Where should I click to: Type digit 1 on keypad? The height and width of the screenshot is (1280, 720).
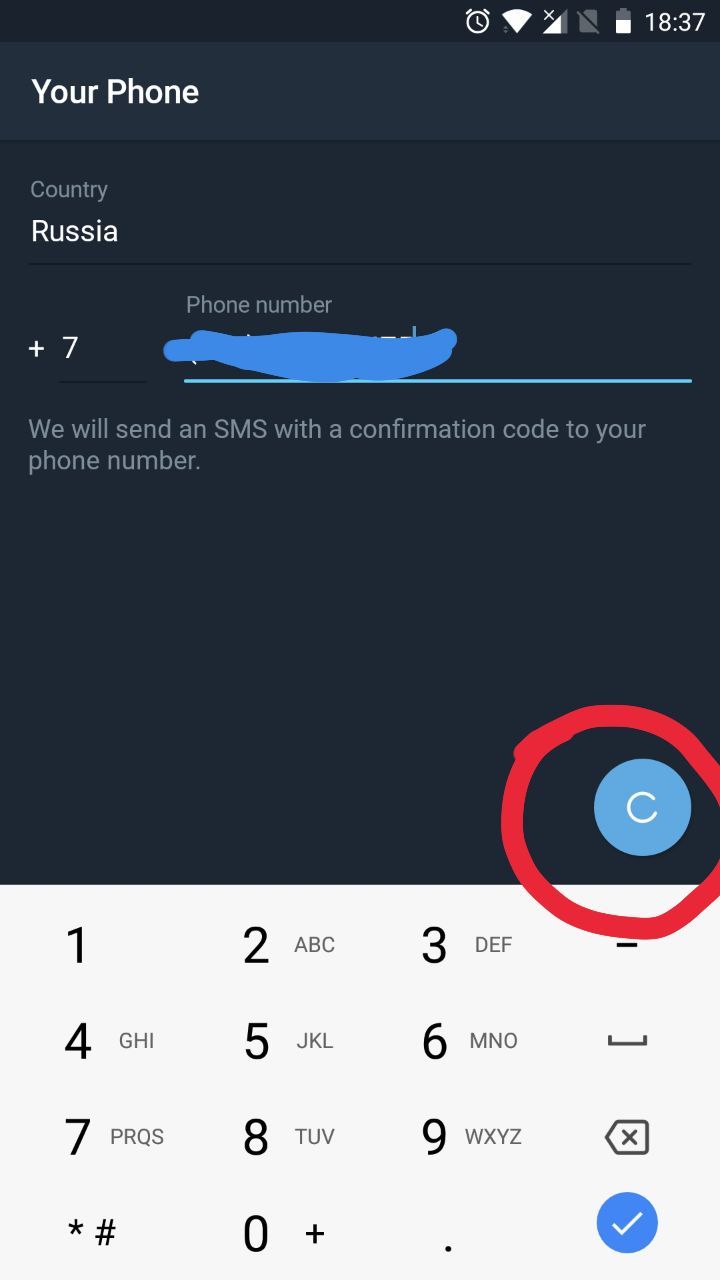(x=78, y=945)
